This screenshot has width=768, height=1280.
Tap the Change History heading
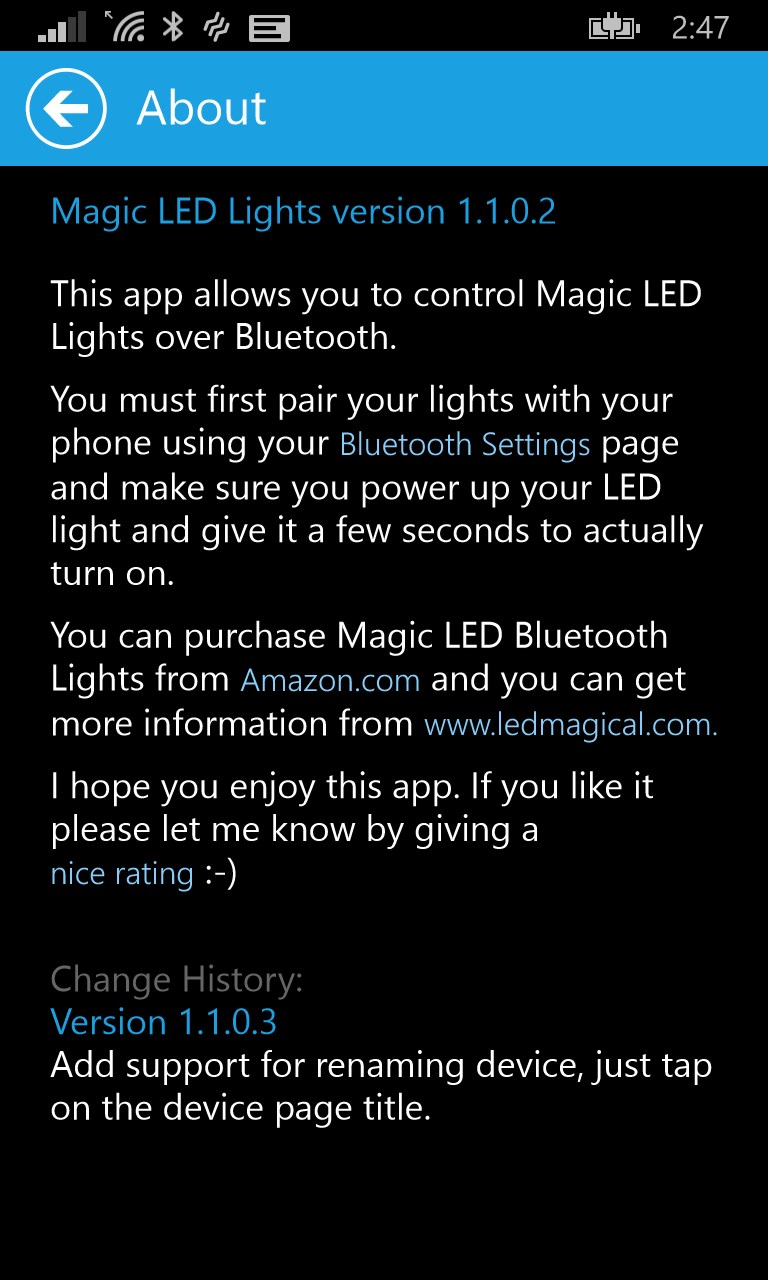coord(177,979)
